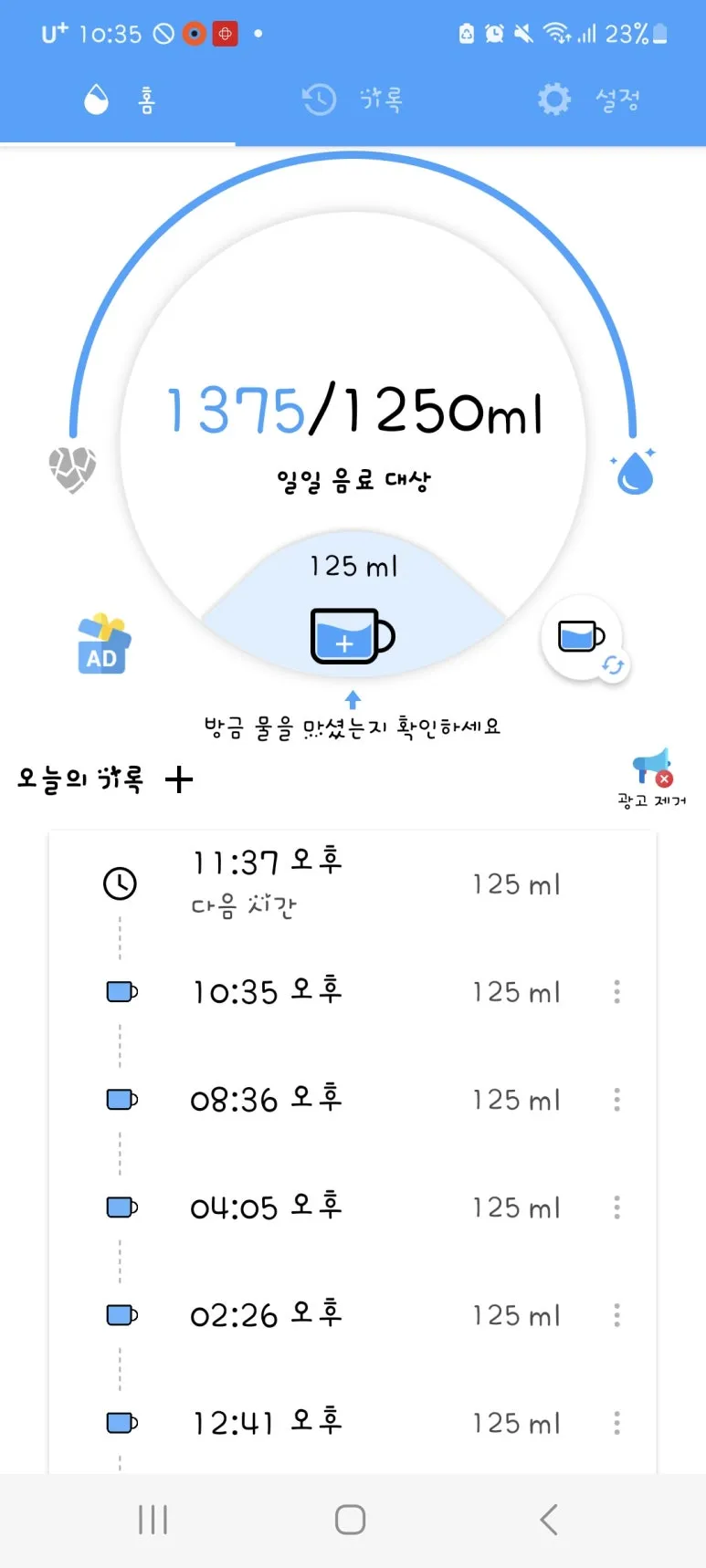The height and width of the screenshot is (1568, 706).
Task: Open options for the 02:26 record
Action: (616, 1315)
